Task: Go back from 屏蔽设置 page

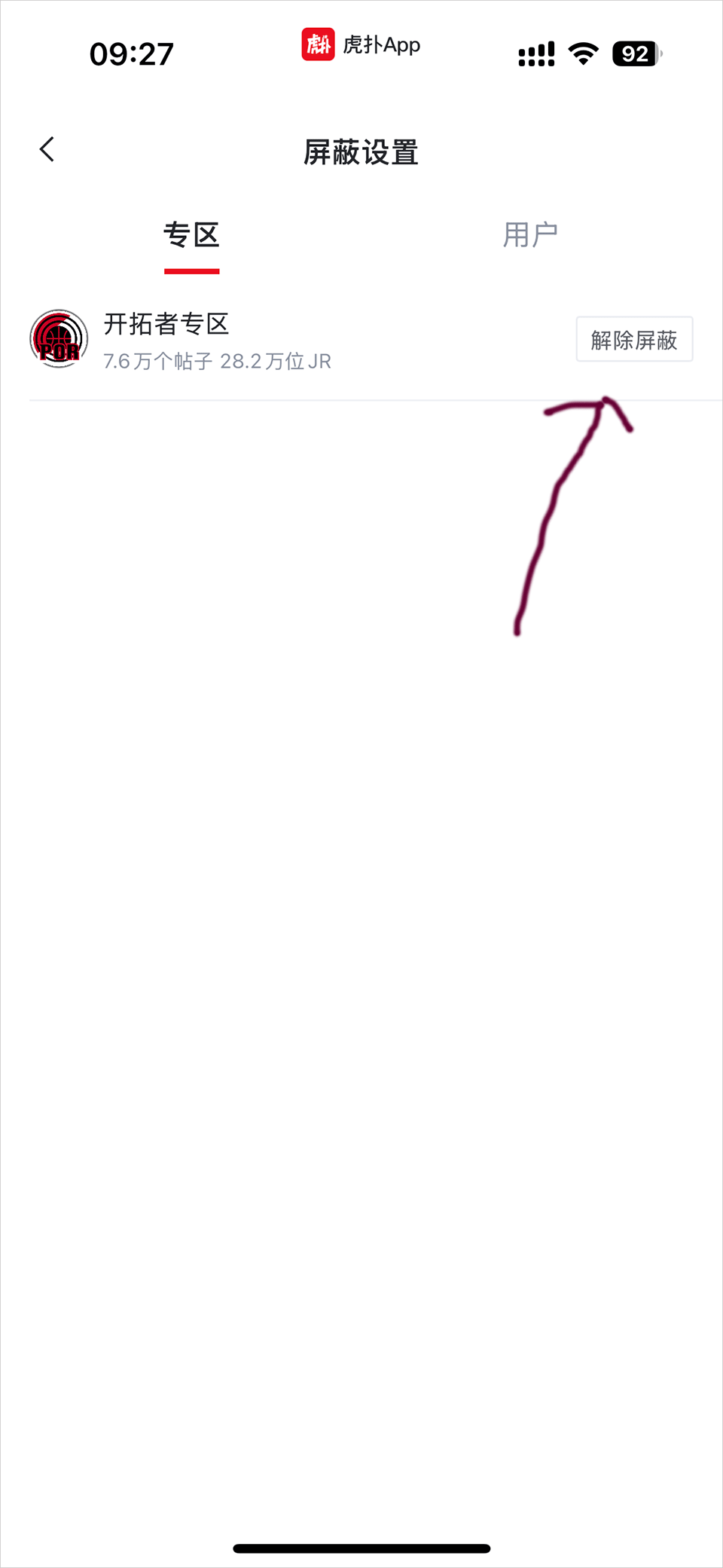Action: point(47,149)
